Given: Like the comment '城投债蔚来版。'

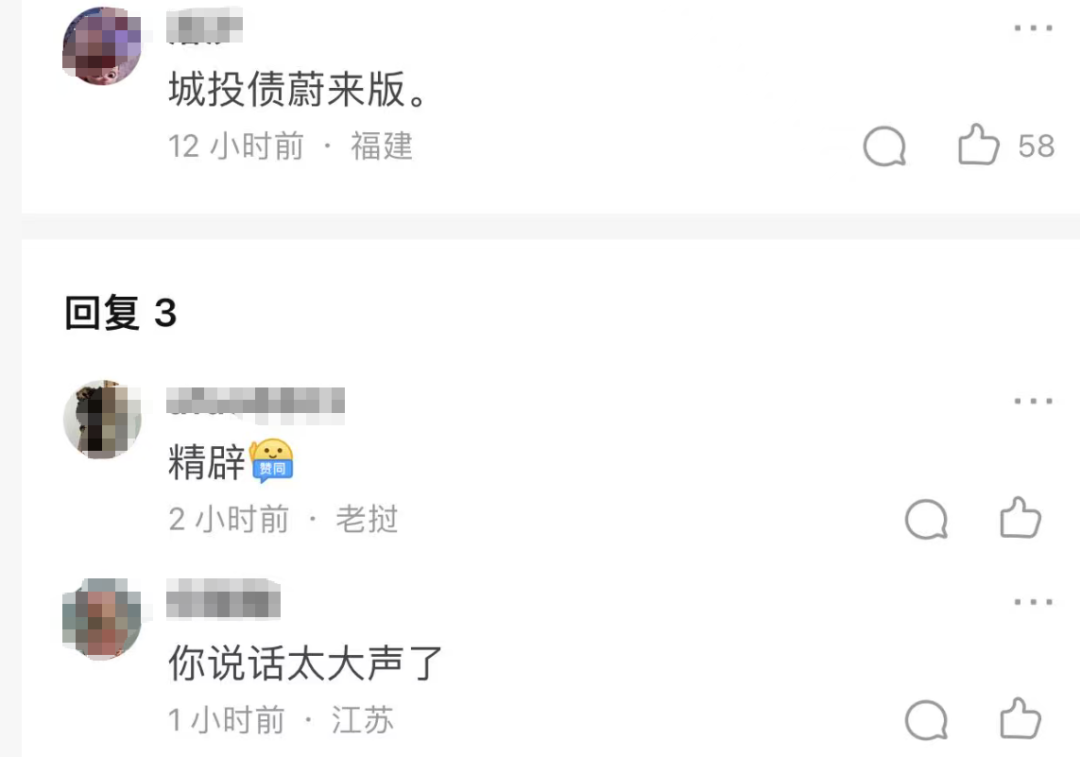Looking at the screenshot, I should (979, 146).
